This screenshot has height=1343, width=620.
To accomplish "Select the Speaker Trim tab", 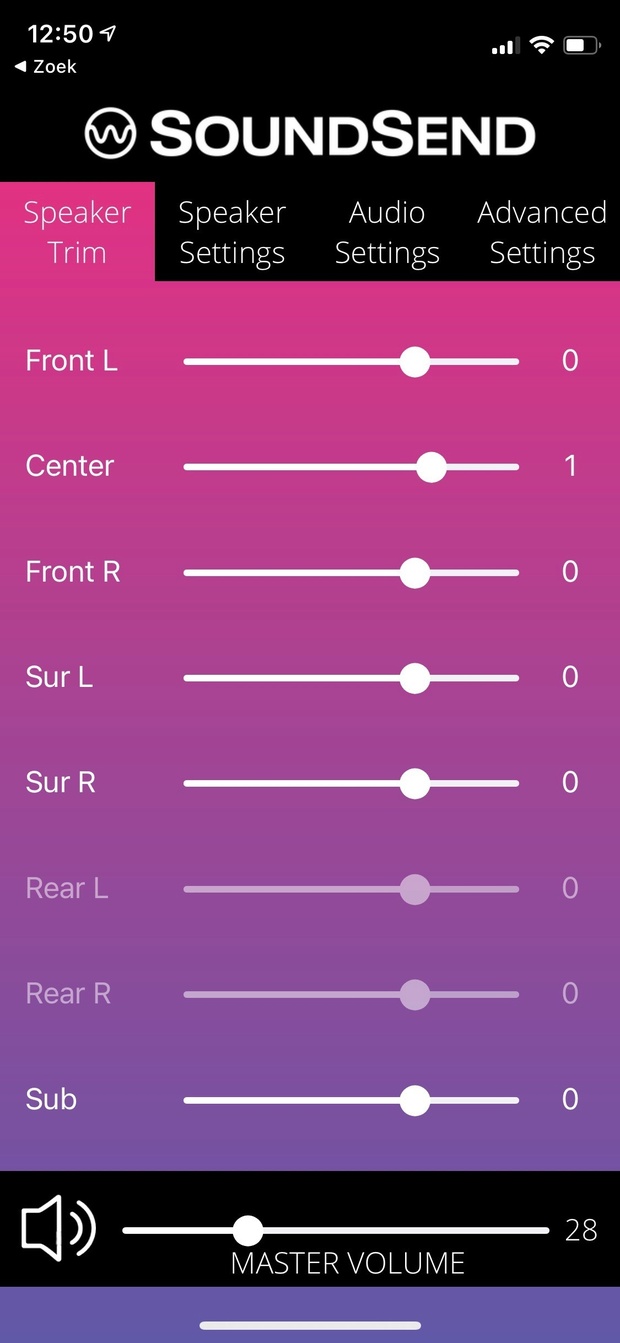I will tap(77, 232).
